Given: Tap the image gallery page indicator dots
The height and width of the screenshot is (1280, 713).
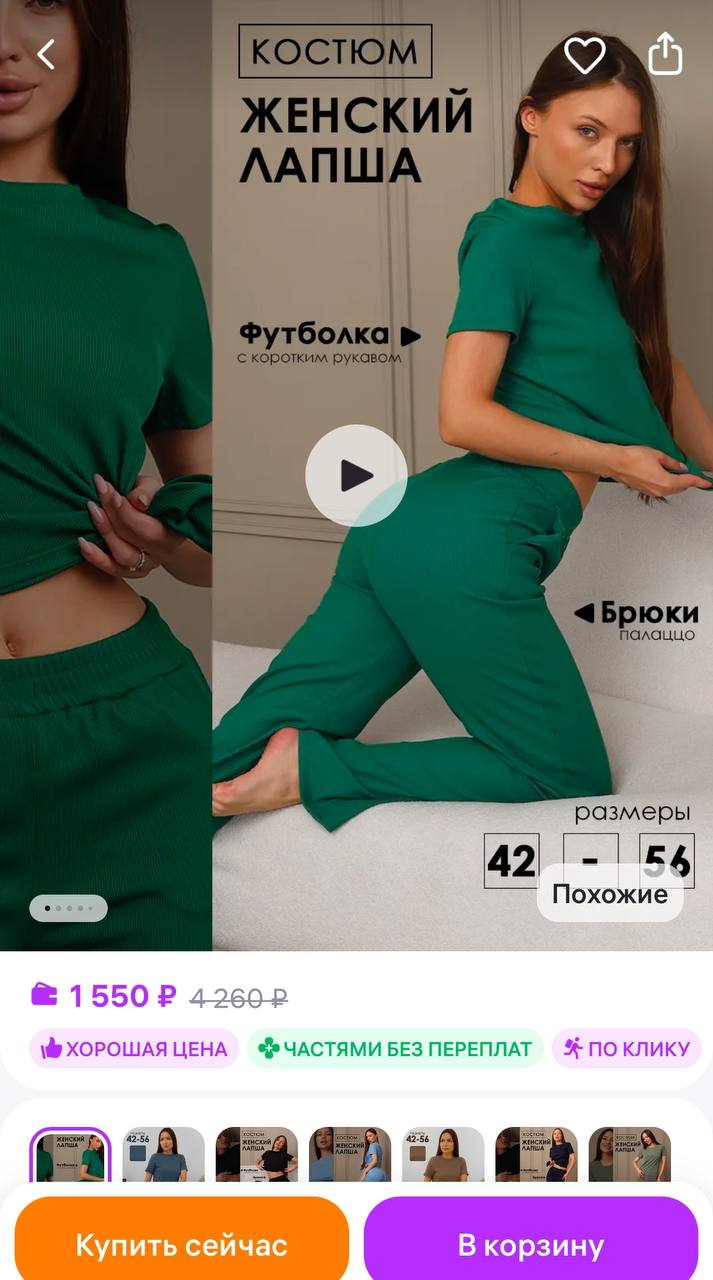Looking at the screenshot, I should click(68, 908).
